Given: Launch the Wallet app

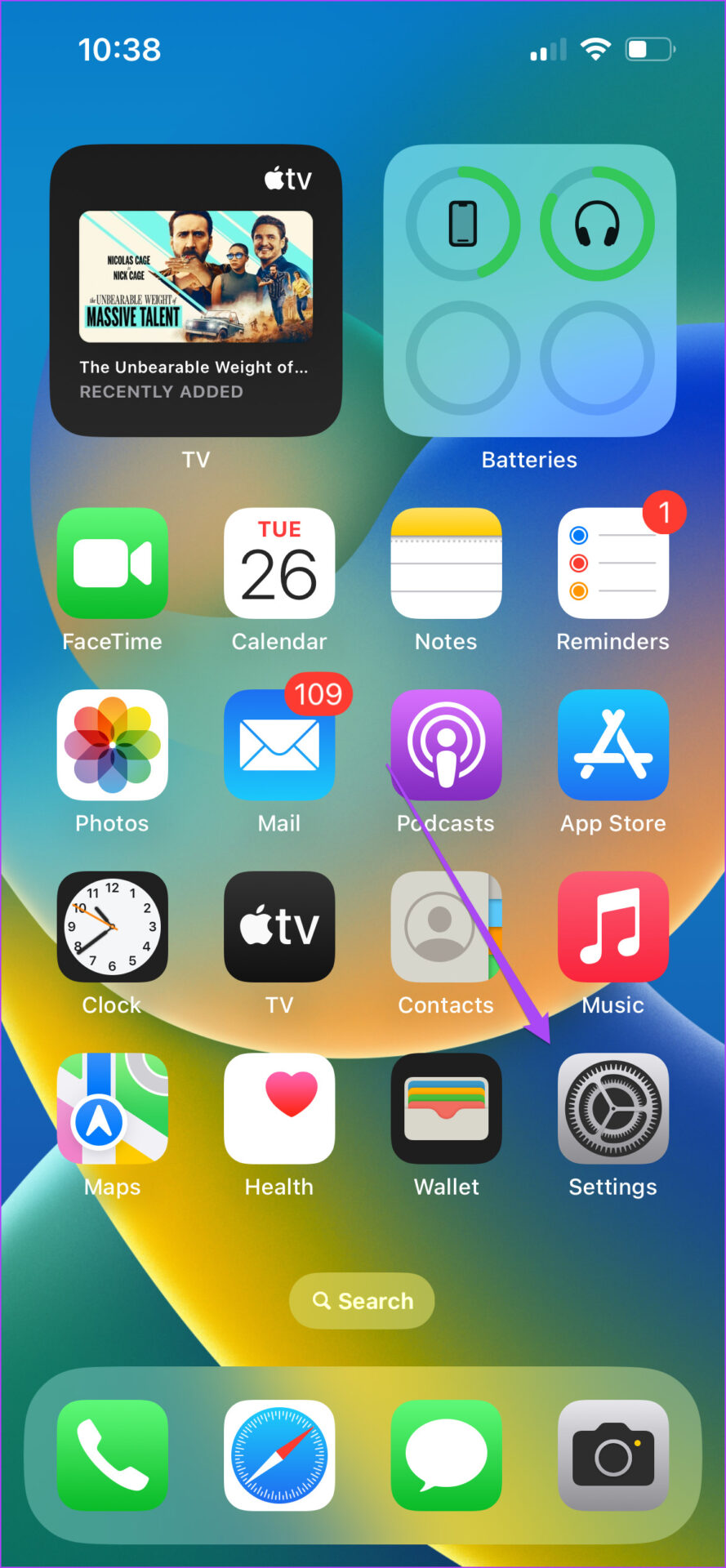Looking at the screenshot, I should [446, 1108].
